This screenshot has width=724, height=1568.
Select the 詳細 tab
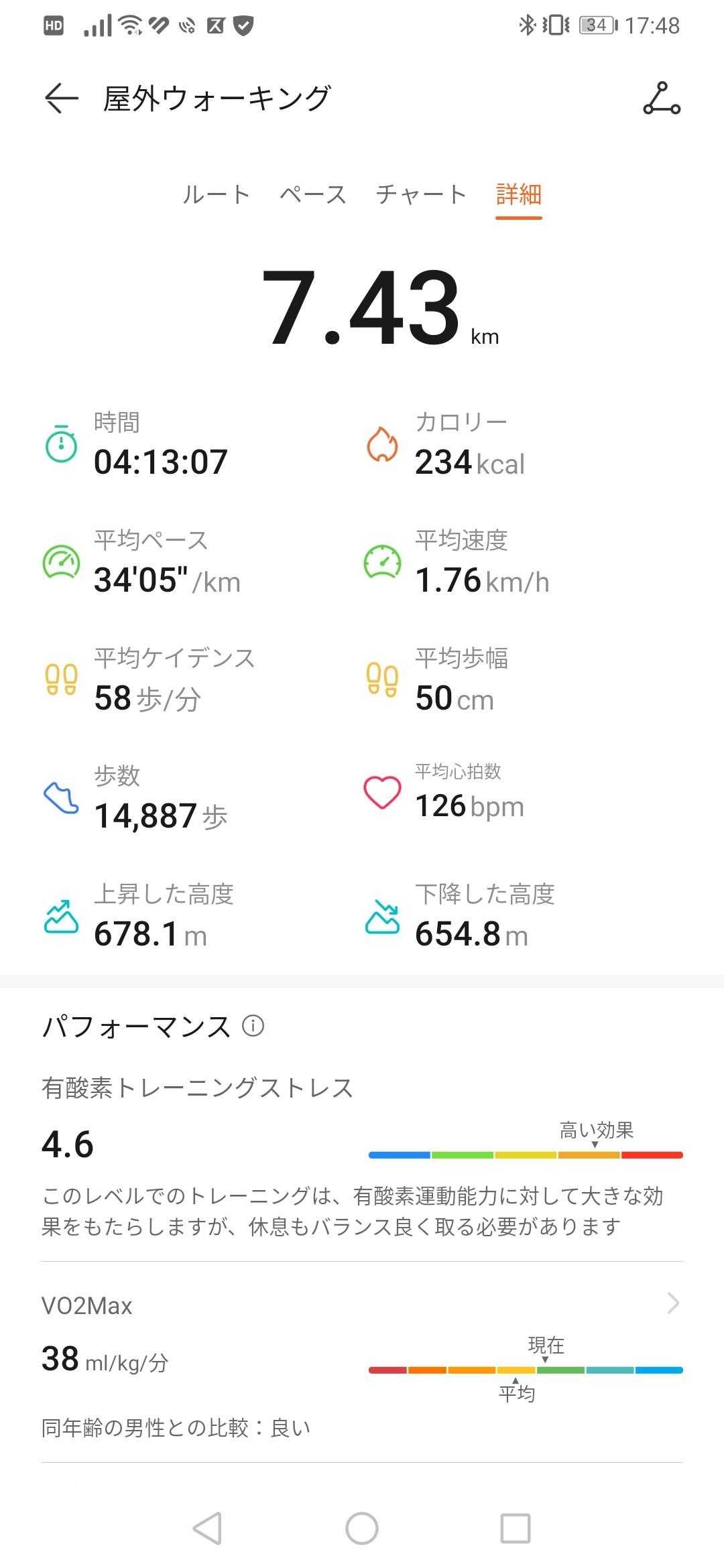[518, 194]
